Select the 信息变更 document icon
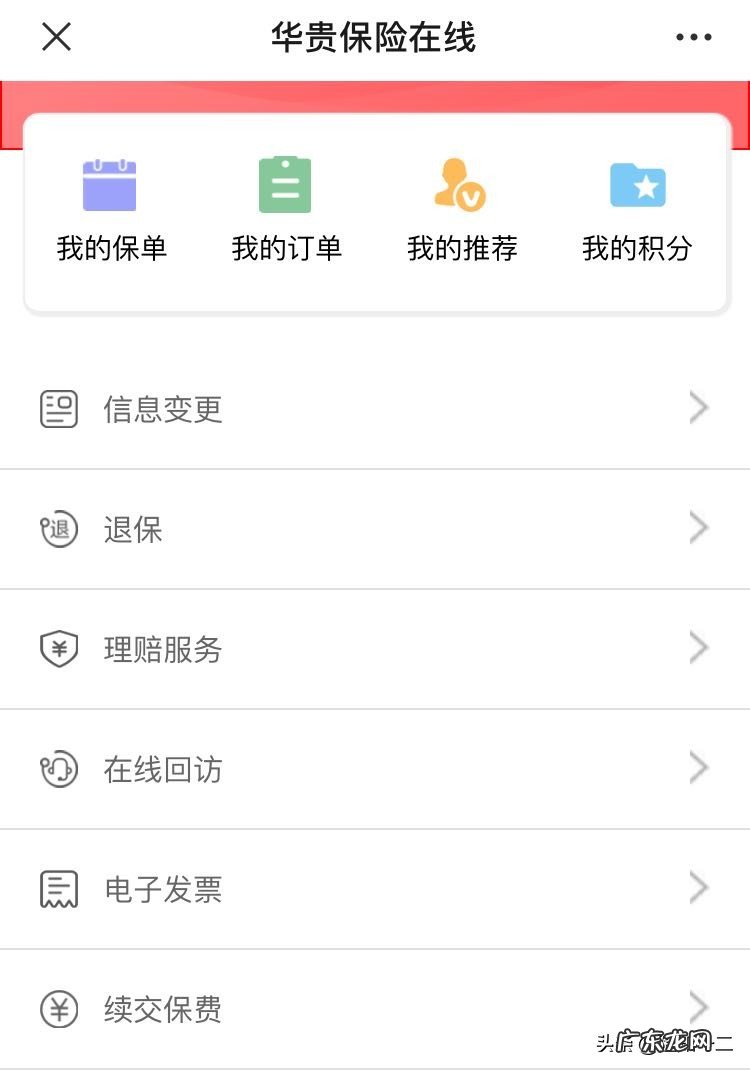 click(x=60, y=408)
